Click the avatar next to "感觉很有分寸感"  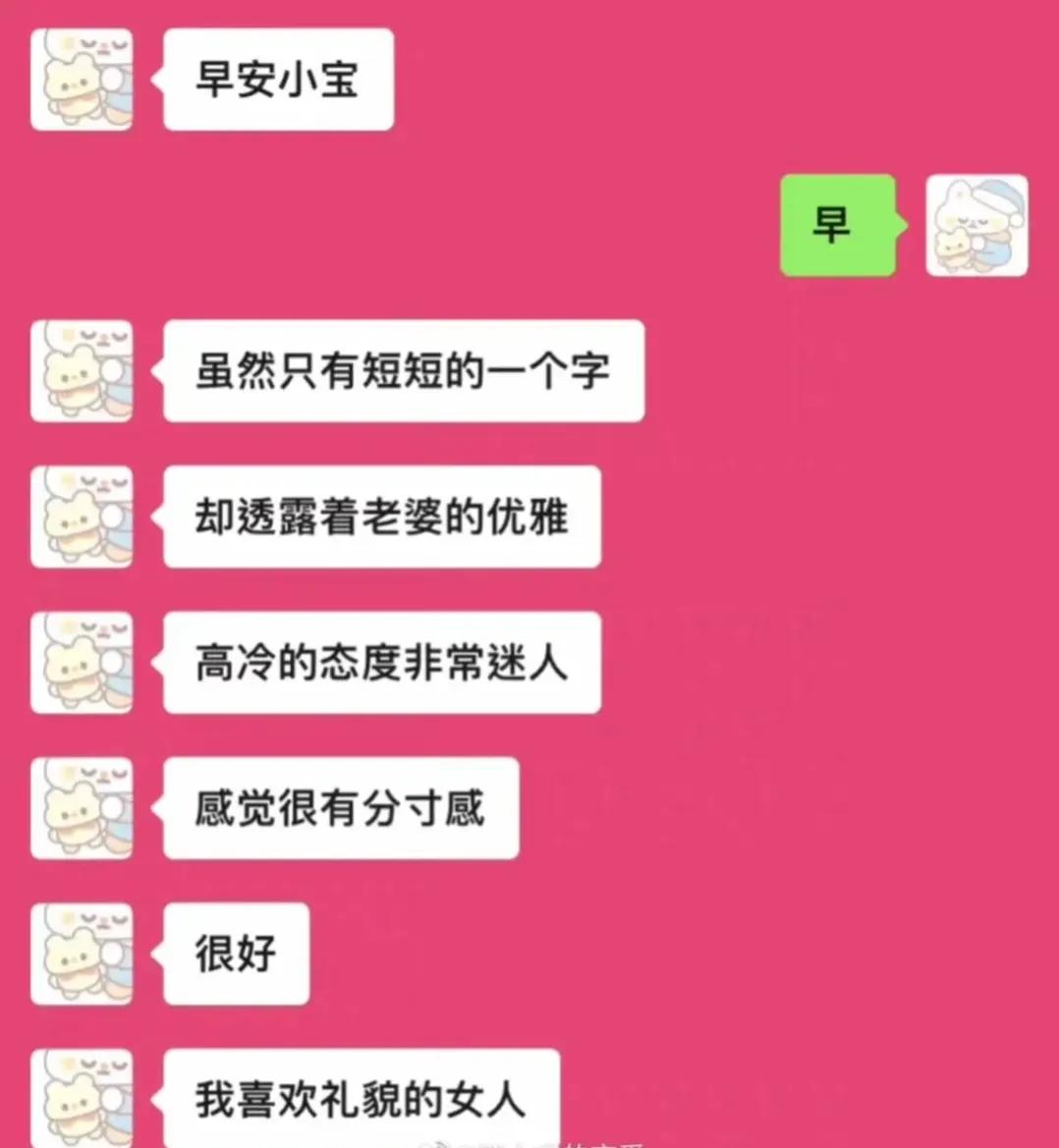point(82,808)
